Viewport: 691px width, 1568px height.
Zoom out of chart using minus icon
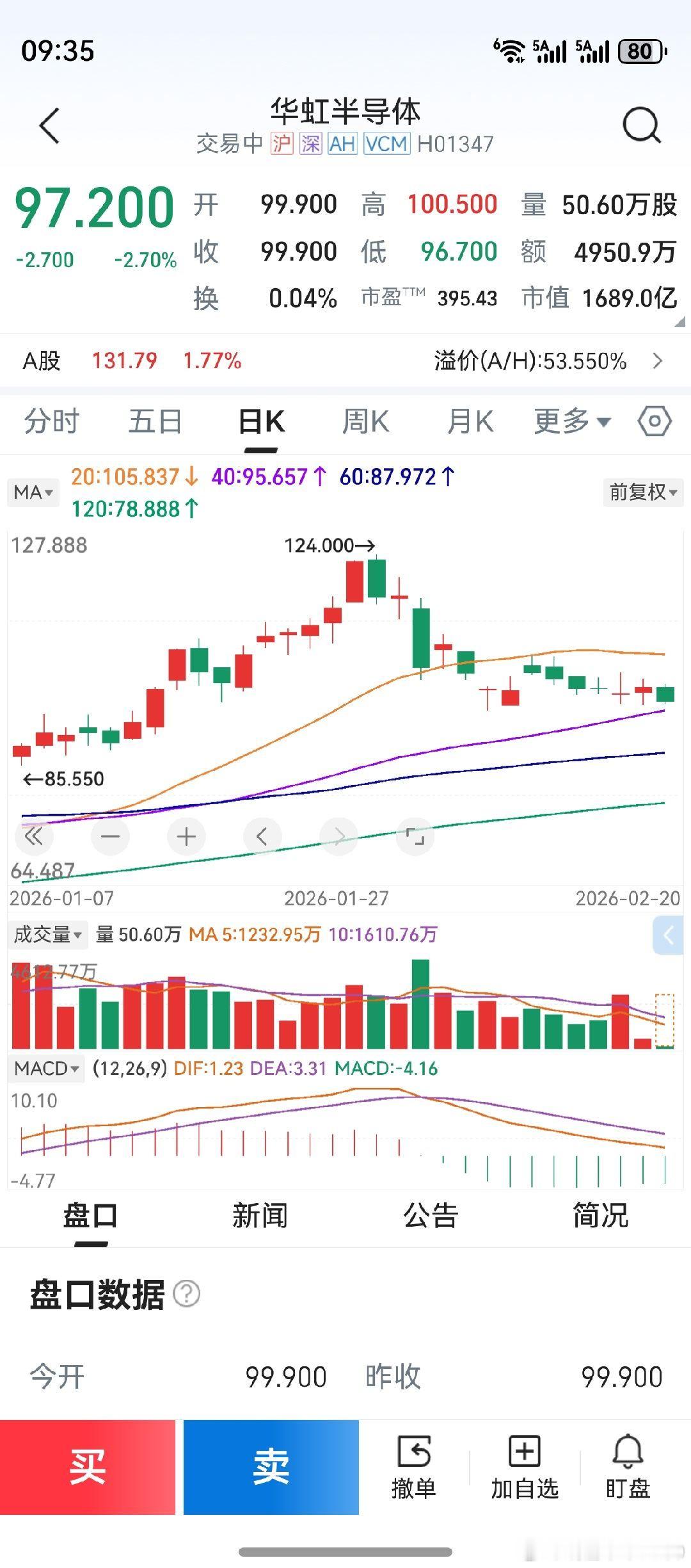110,836
